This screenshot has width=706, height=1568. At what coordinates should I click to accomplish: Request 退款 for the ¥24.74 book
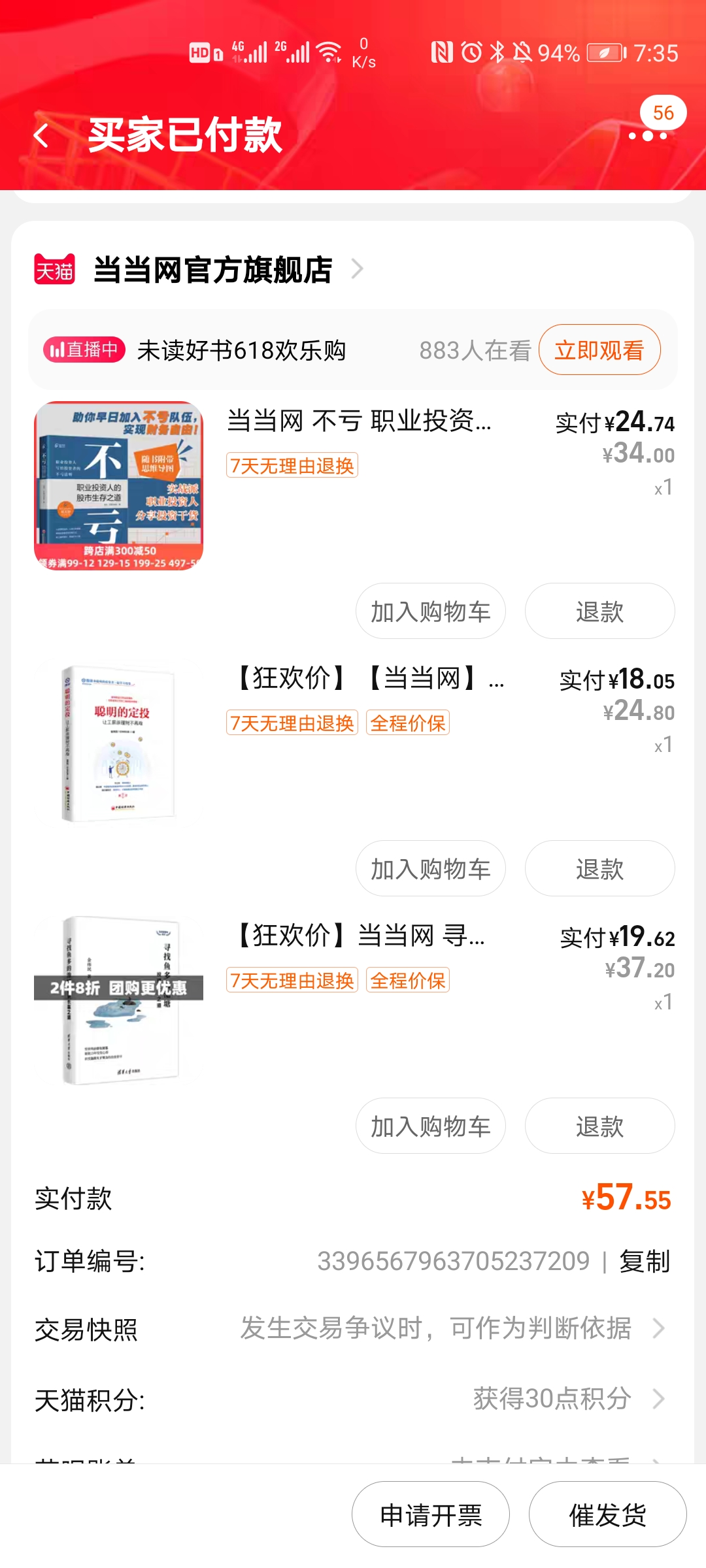pyautogui.click(x=599, y=612)
